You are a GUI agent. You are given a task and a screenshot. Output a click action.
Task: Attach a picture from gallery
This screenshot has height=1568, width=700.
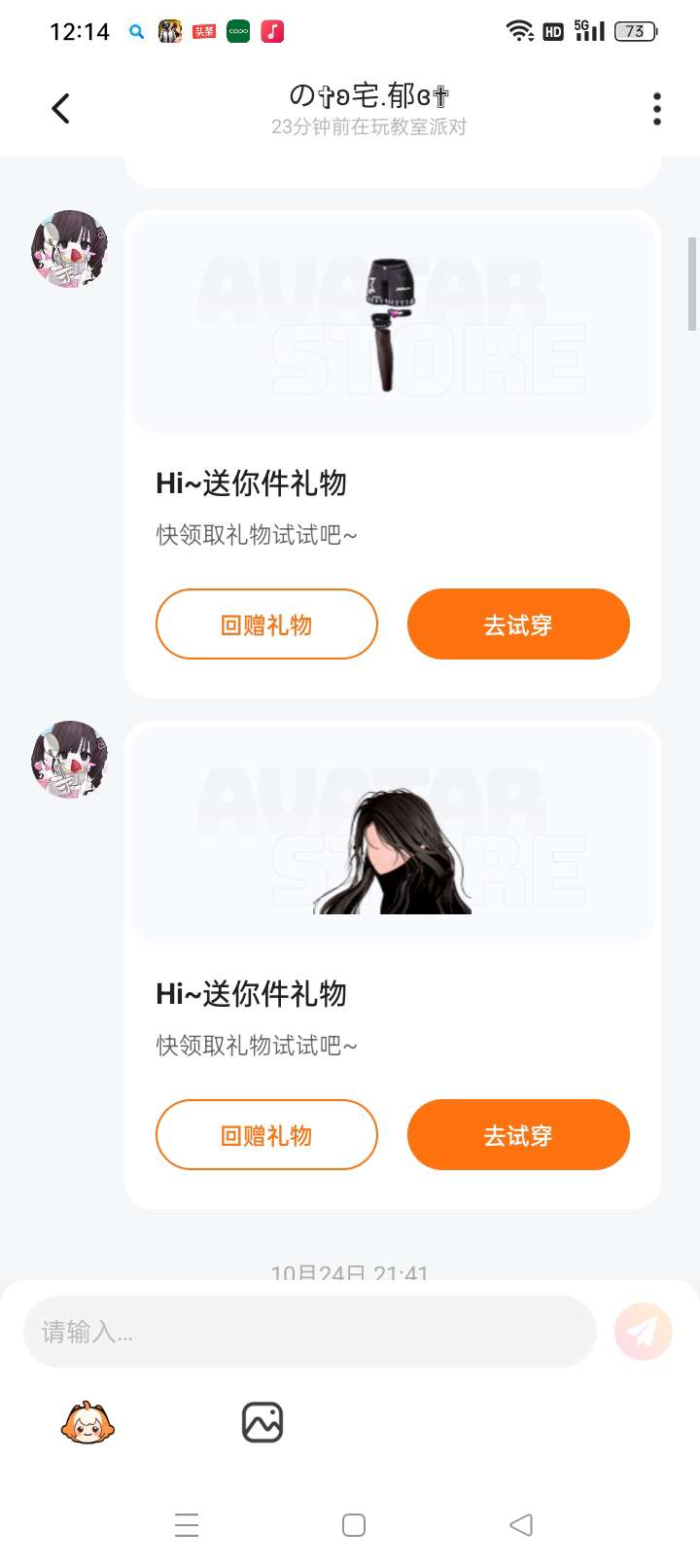262,1423
